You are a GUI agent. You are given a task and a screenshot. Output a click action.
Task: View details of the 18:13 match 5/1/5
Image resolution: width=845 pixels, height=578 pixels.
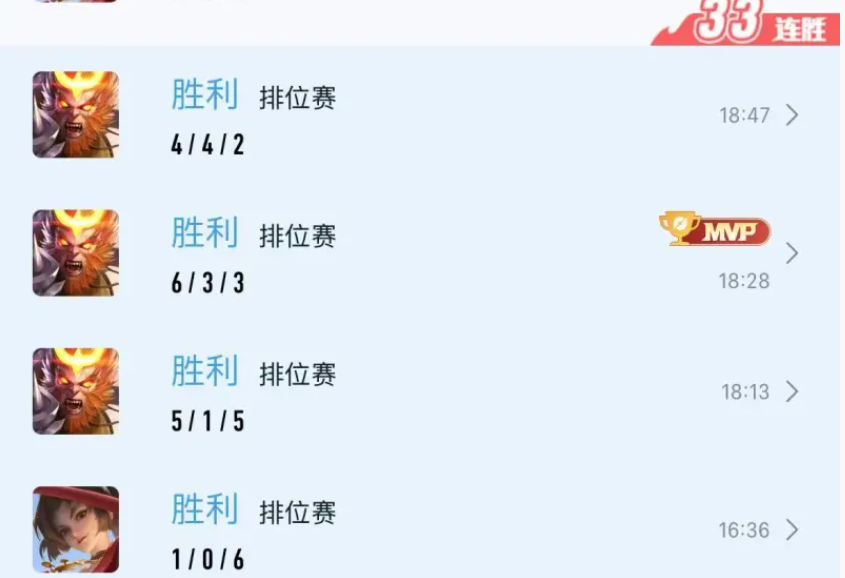pyautogui.click(x=792, y=391)
